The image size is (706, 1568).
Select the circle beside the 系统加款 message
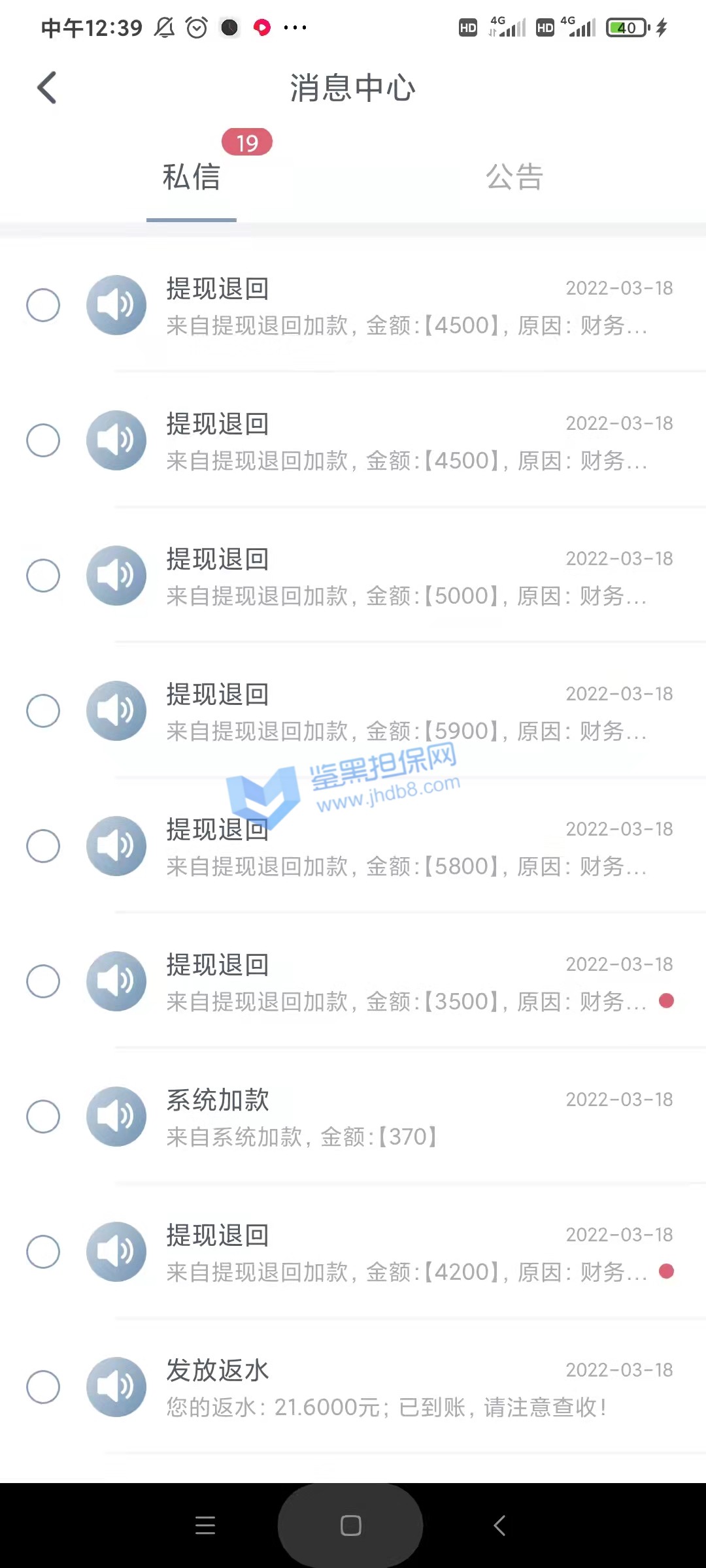[x=43, y=1117]
